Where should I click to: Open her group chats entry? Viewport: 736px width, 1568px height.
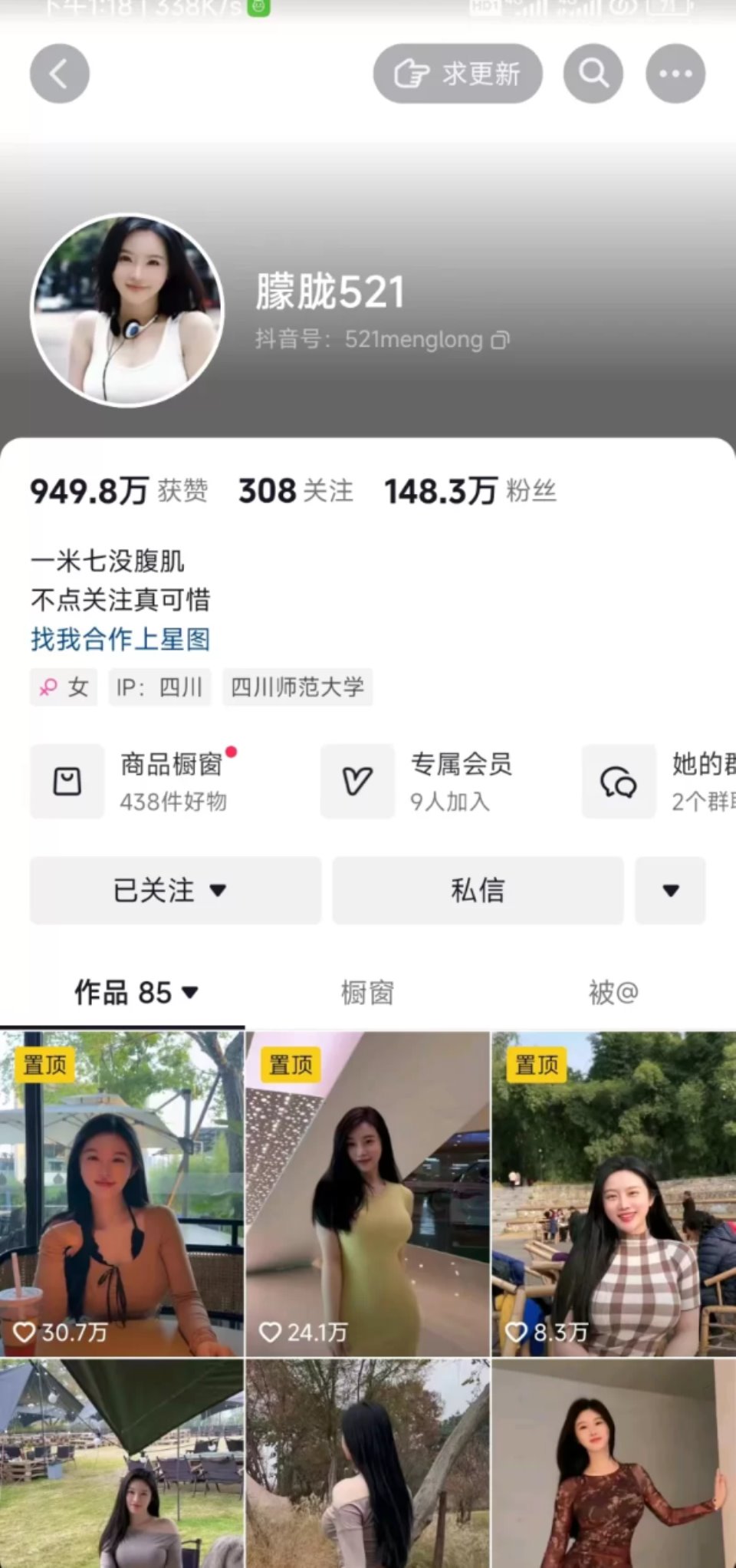click(659, 781)
